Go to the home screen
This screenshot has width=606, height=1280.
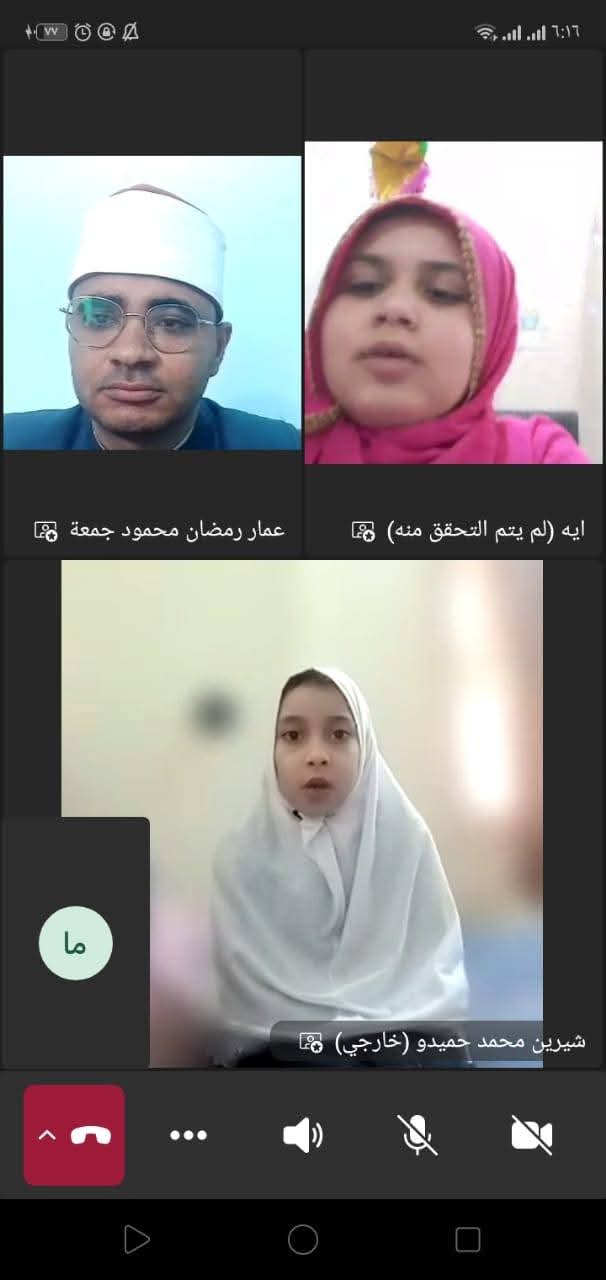[303, 1240]
